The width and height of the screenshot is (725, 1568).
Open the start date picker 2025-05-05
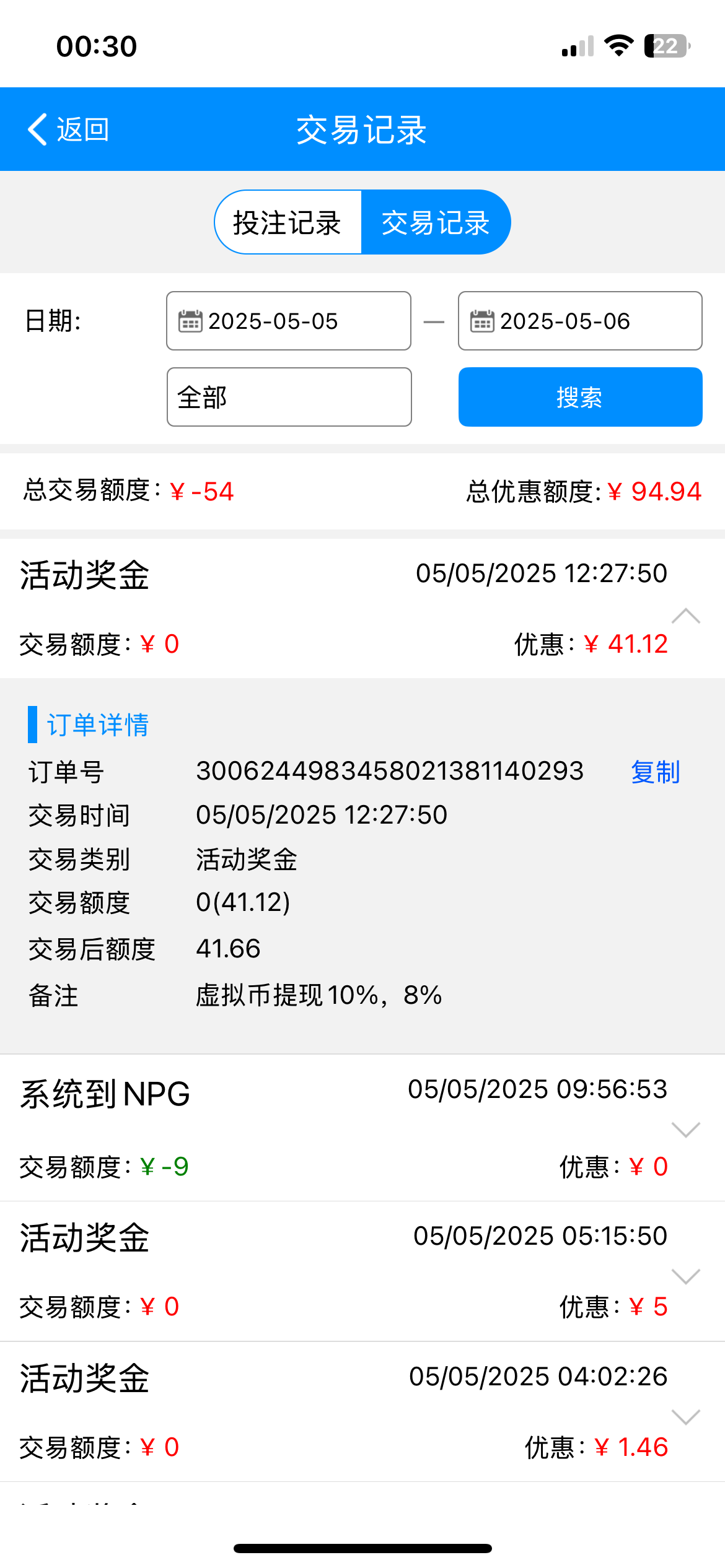point(289,321)
